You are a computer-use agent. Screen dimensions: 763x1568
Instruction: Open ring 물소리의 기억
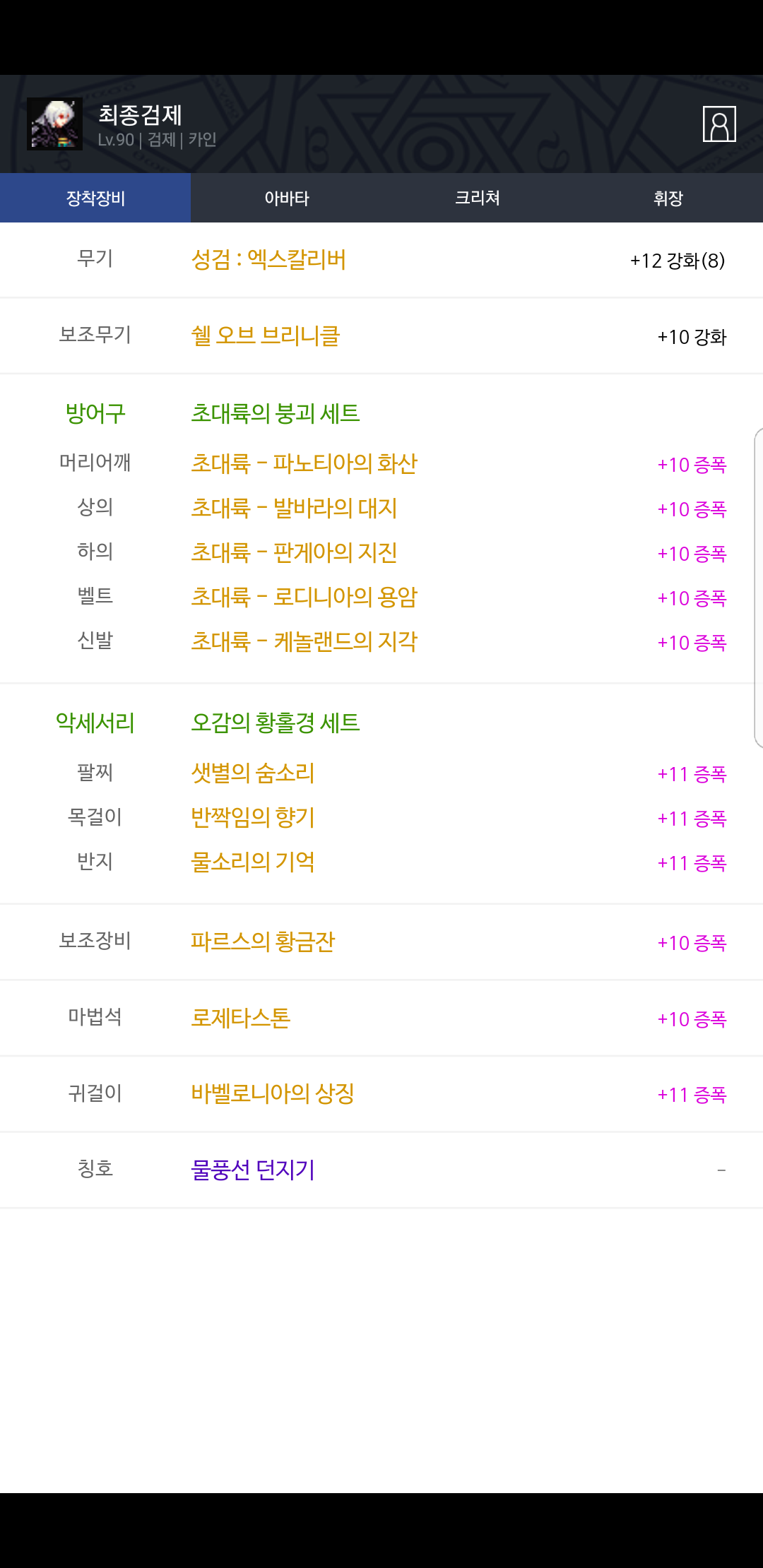pyautogui.click(x=253, y=862)
